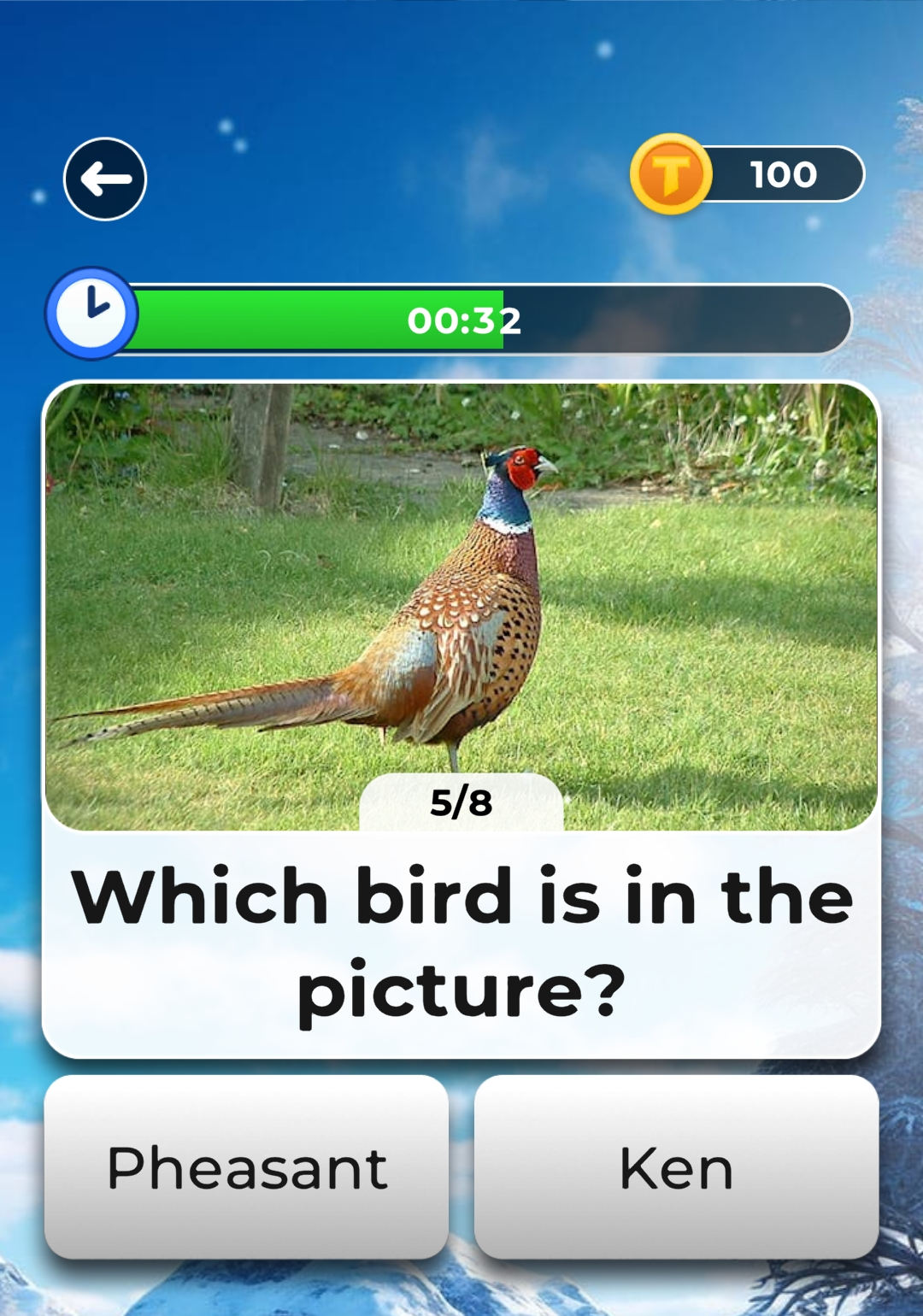Open the coin balance showing 100

tap(747, 174)
